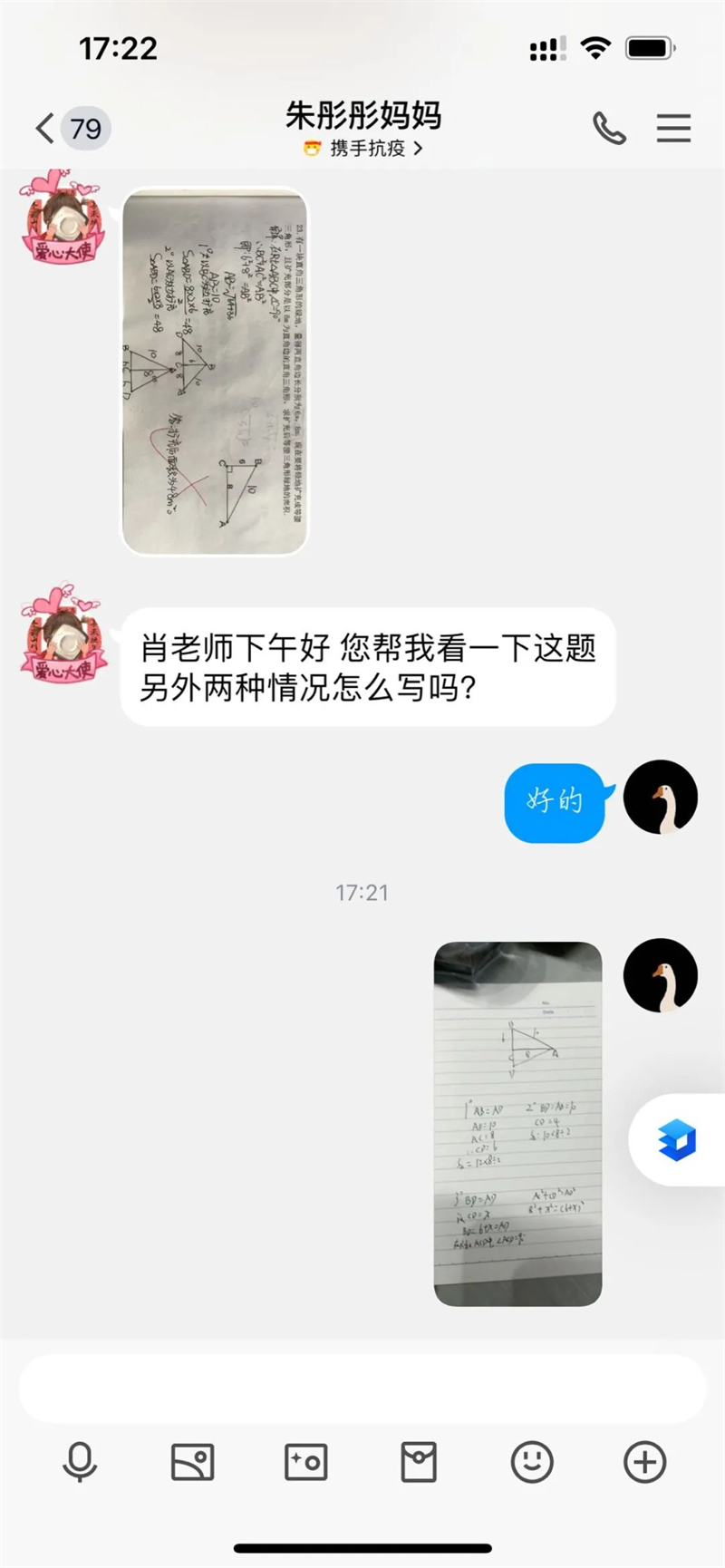Open the red packet option

[x=419, y=1461]
